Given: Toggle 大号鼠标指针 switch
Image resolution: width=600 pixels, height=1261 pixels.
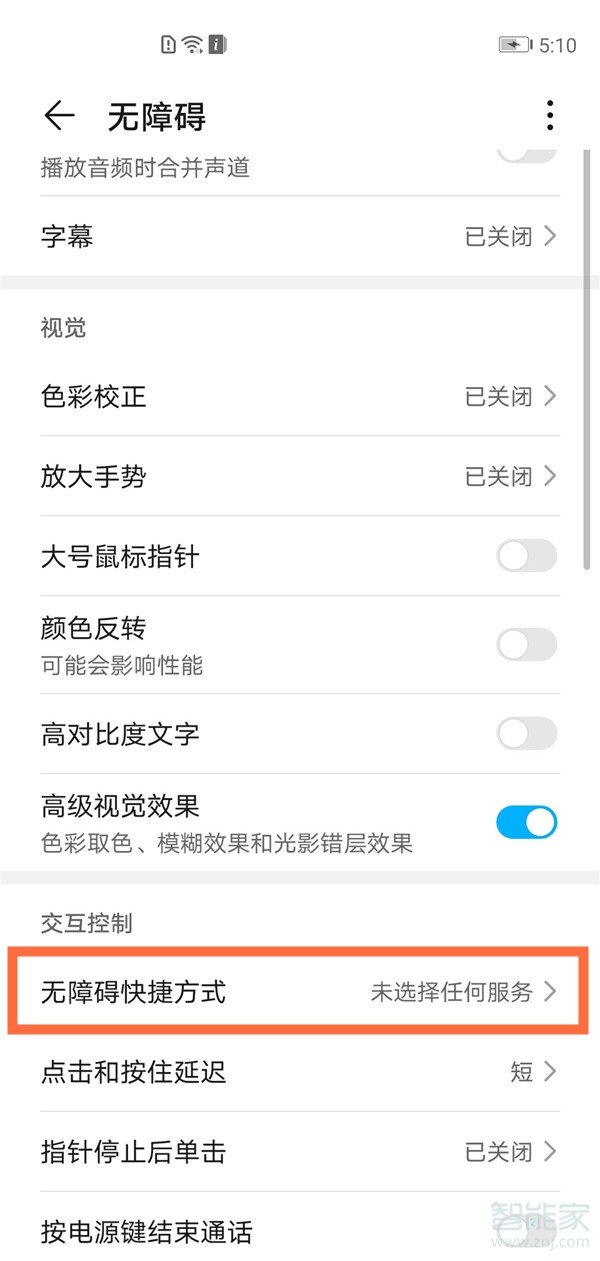Looking at the screenshot, I should (x=526, y=556).
